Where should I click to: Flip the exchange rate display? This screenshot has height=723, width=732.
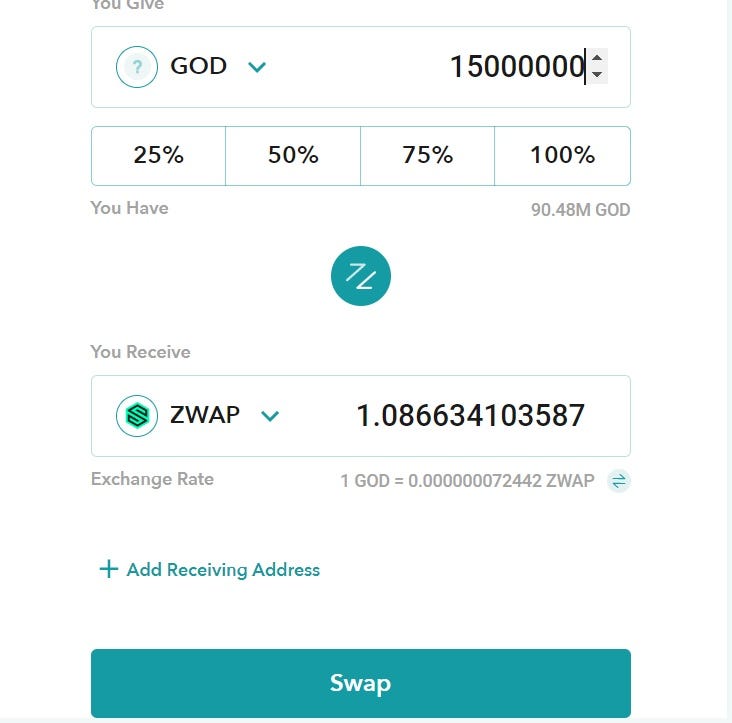point(619,481)
